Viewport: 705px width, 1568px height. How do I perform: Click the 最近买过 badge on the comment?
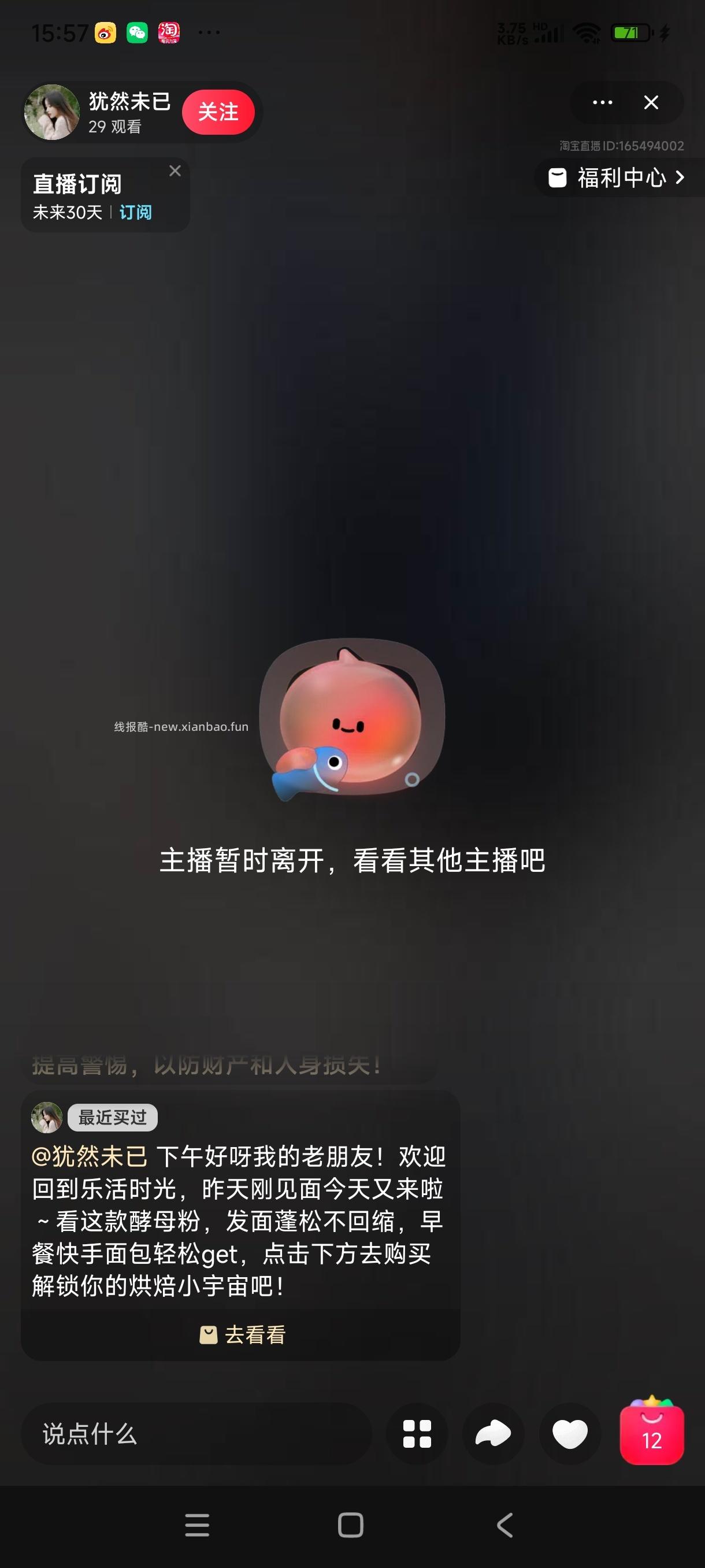[x=113, y=1117]
